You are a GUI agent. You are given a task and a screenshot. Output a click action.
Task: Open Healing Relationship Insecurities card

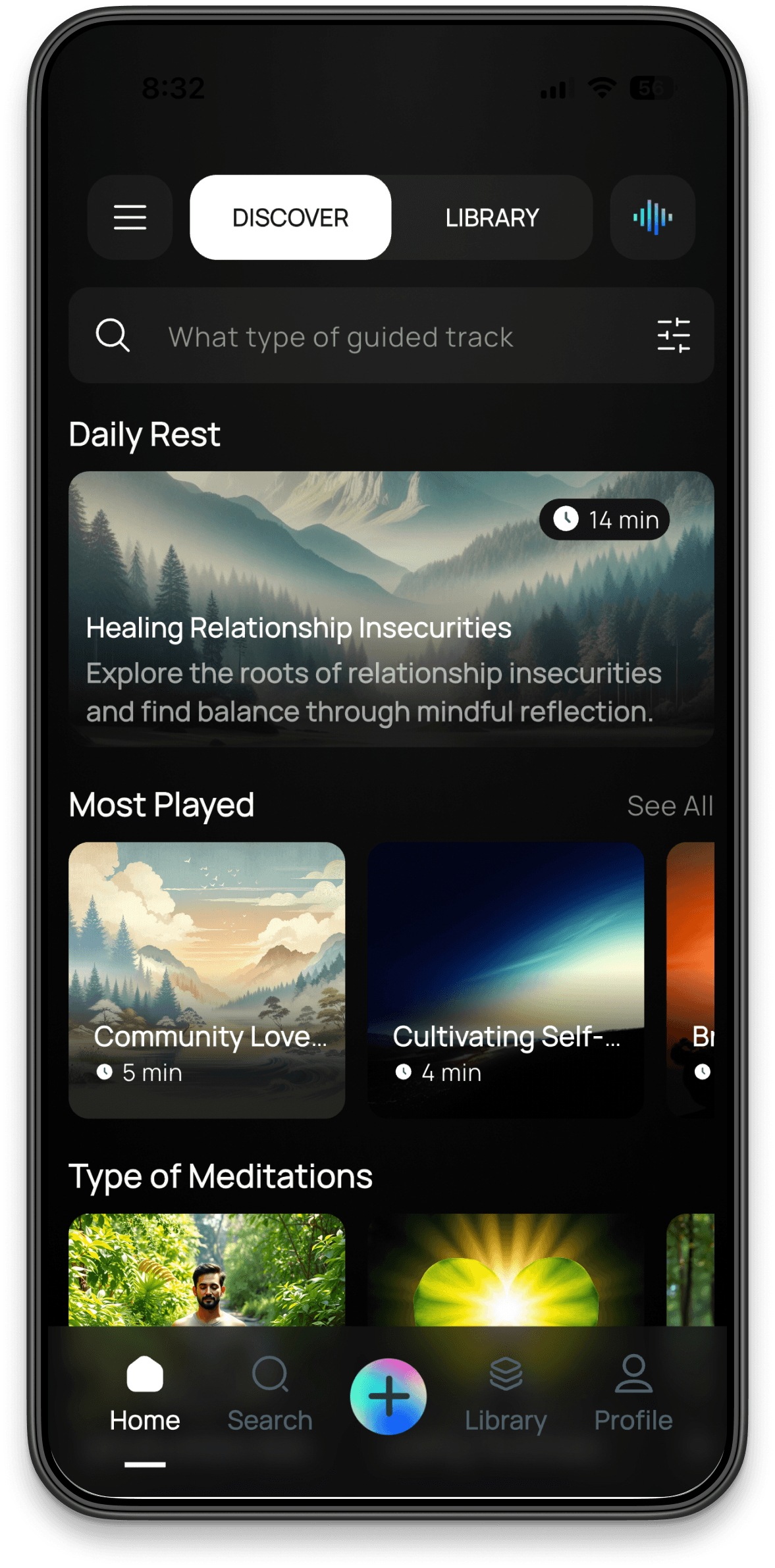point(391,609)
